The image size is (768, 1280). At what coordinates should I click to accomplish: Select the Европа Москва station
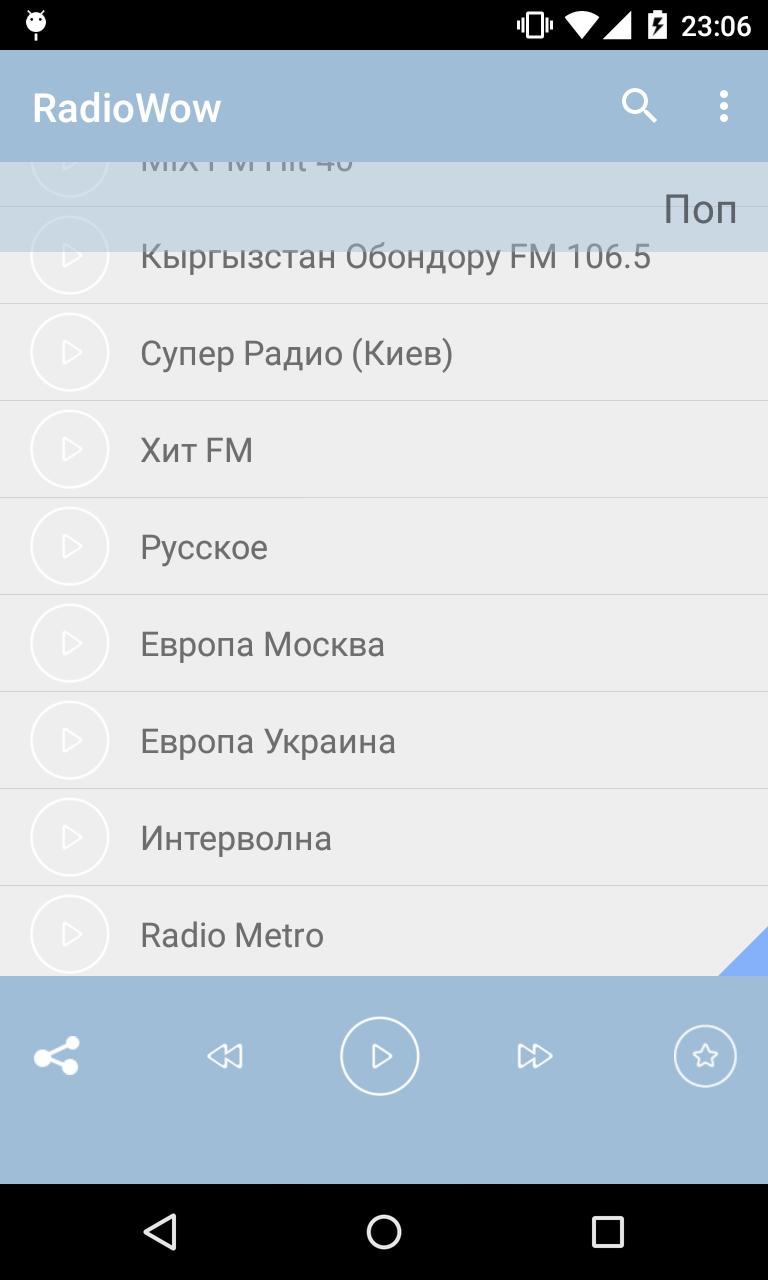(x=262, y=643)
